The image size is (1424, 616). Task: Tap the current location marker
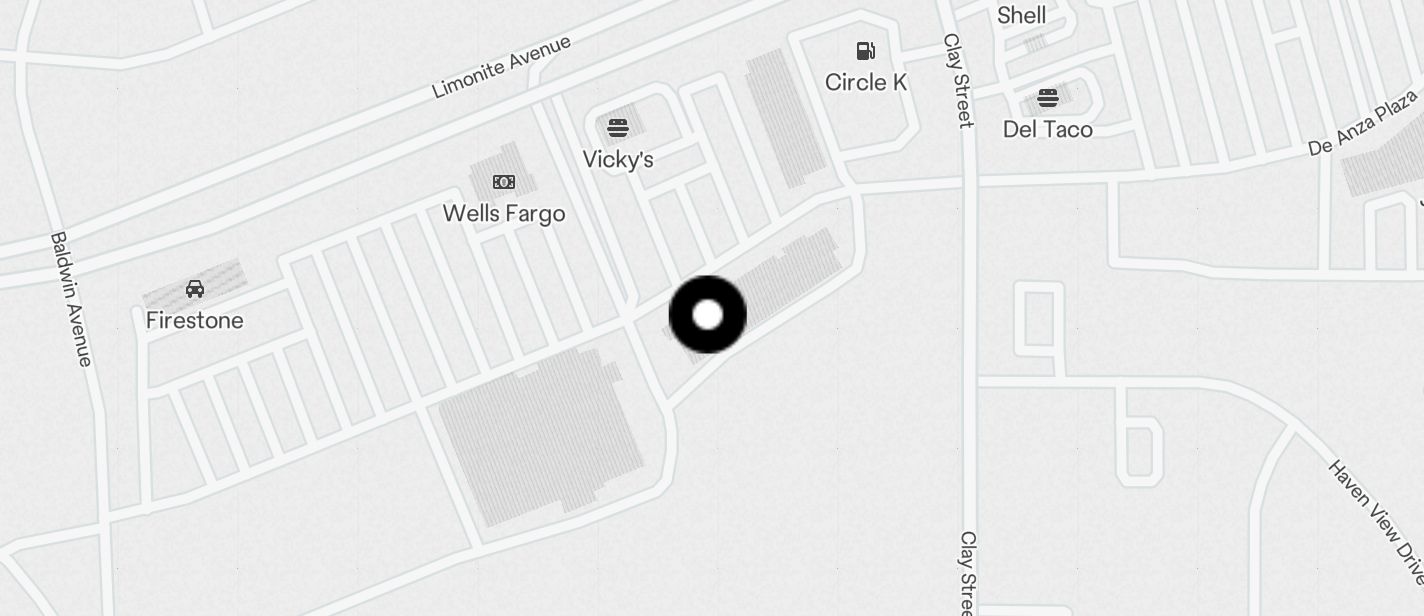click(x=707, y=315)
